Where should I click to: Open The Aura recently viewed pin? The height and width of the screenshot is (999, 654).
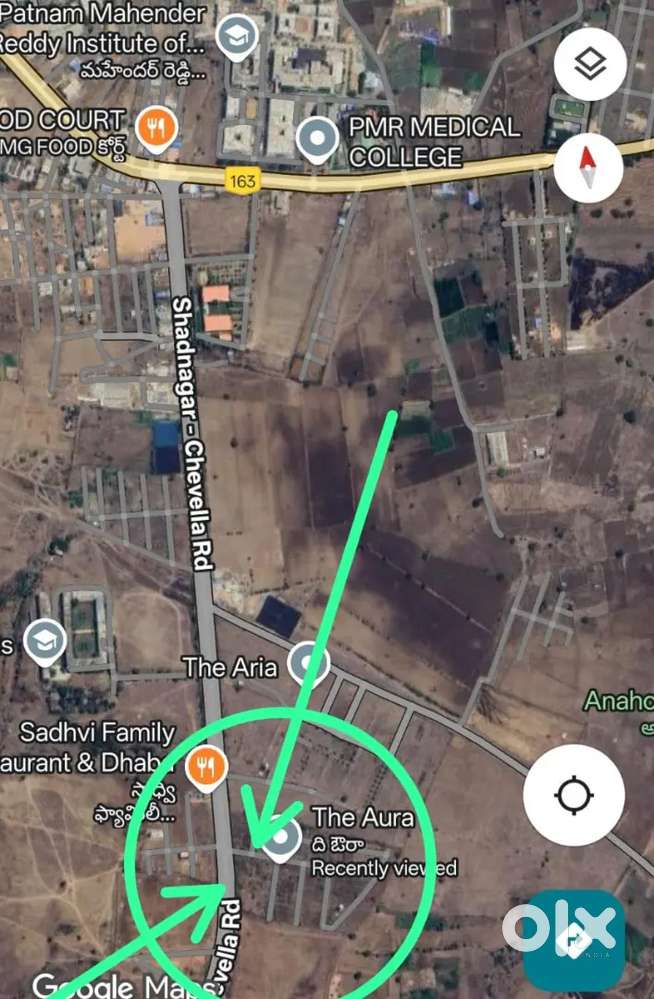[x=283, y=840]
